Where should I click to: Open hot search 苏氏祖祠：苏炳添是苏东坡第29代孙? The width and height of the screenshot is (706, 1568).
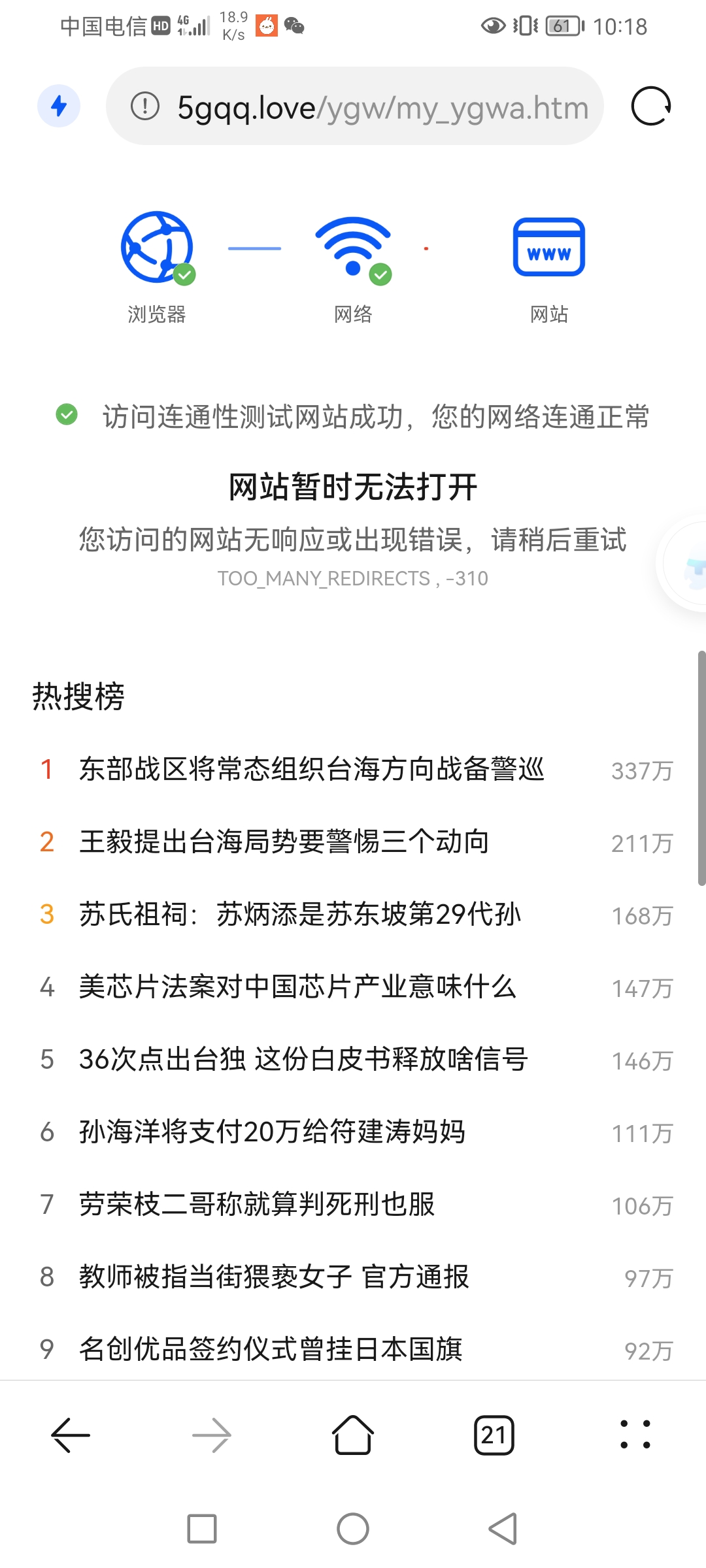299,915
